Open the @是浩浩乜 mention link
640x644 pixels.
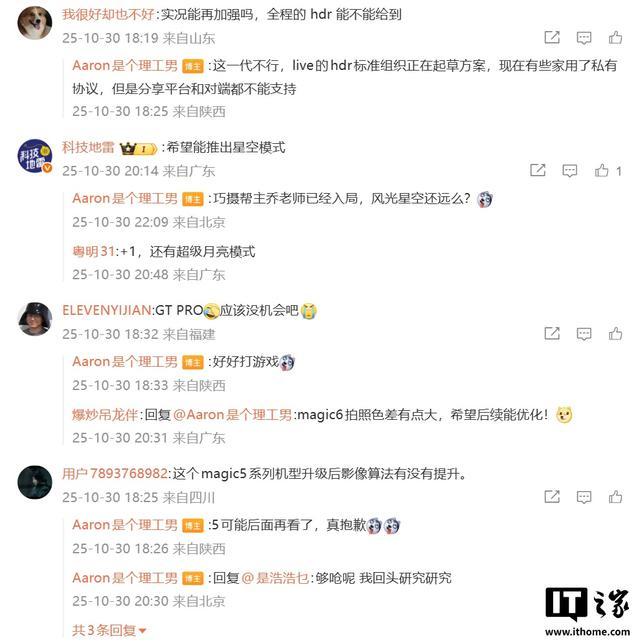click(x=279, y=577)
